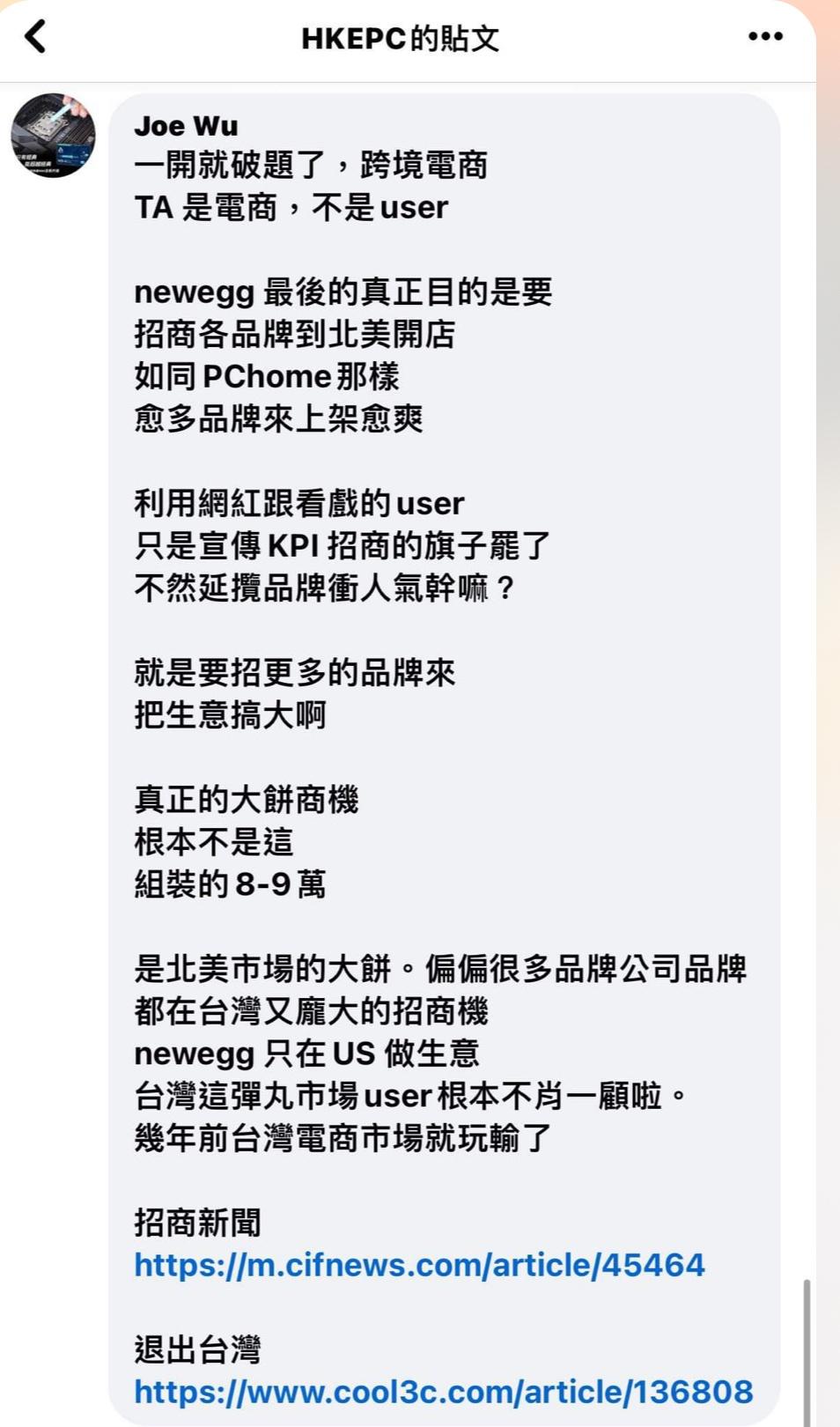Image resolution: width=840 pixels, height=1427 pixels.
Task: Open the cool3c.com article link
Action: (443, 1392)
